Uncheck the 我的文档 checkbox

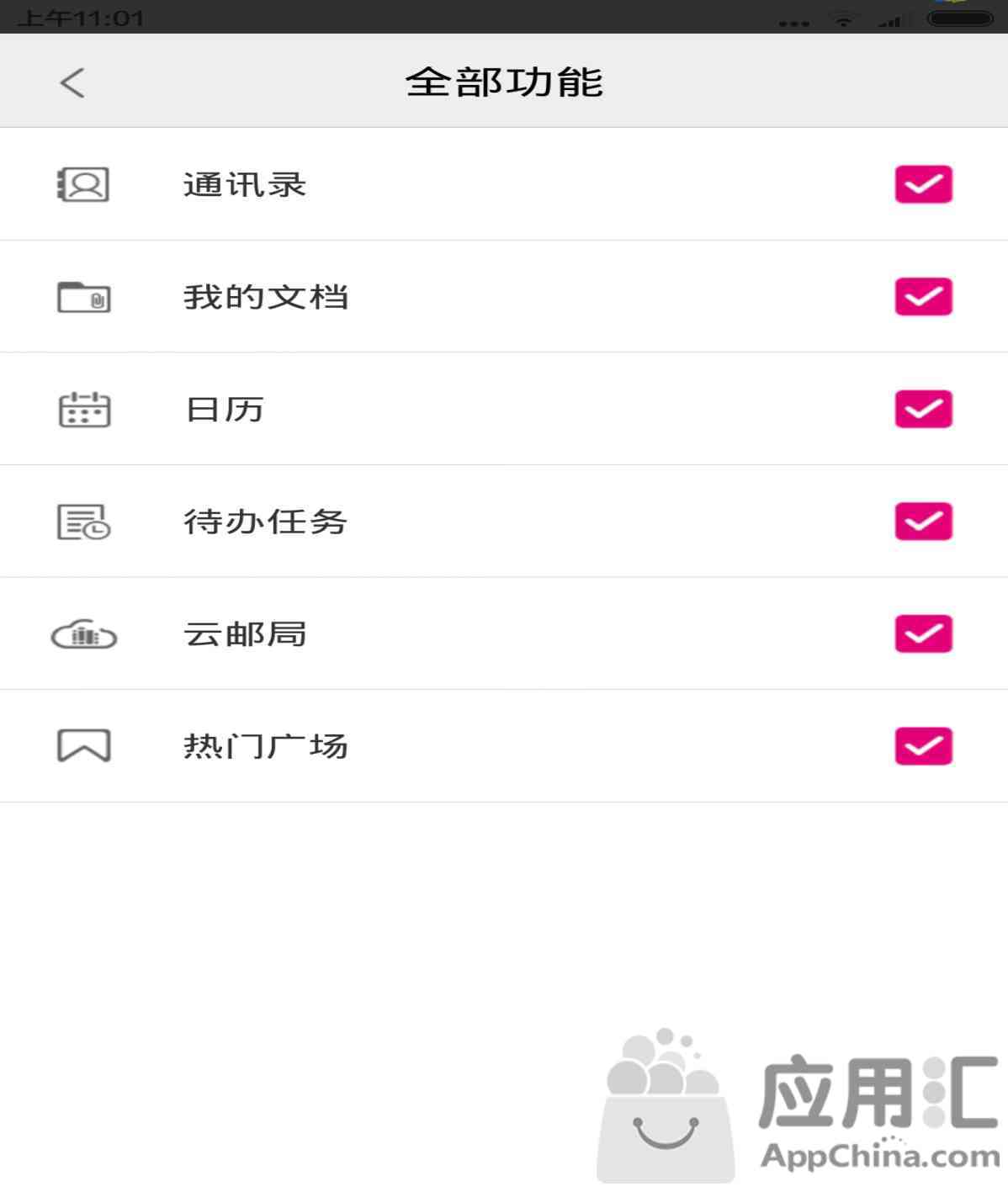[923, 296]
